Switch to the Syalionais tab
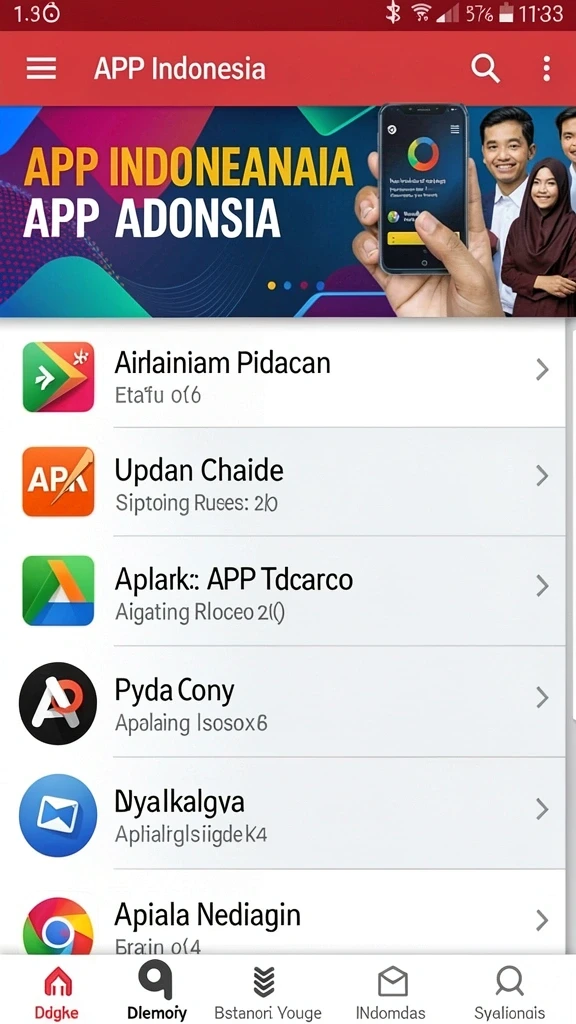The height and width of the screenshot is (1024, 576). click(509, 991)
